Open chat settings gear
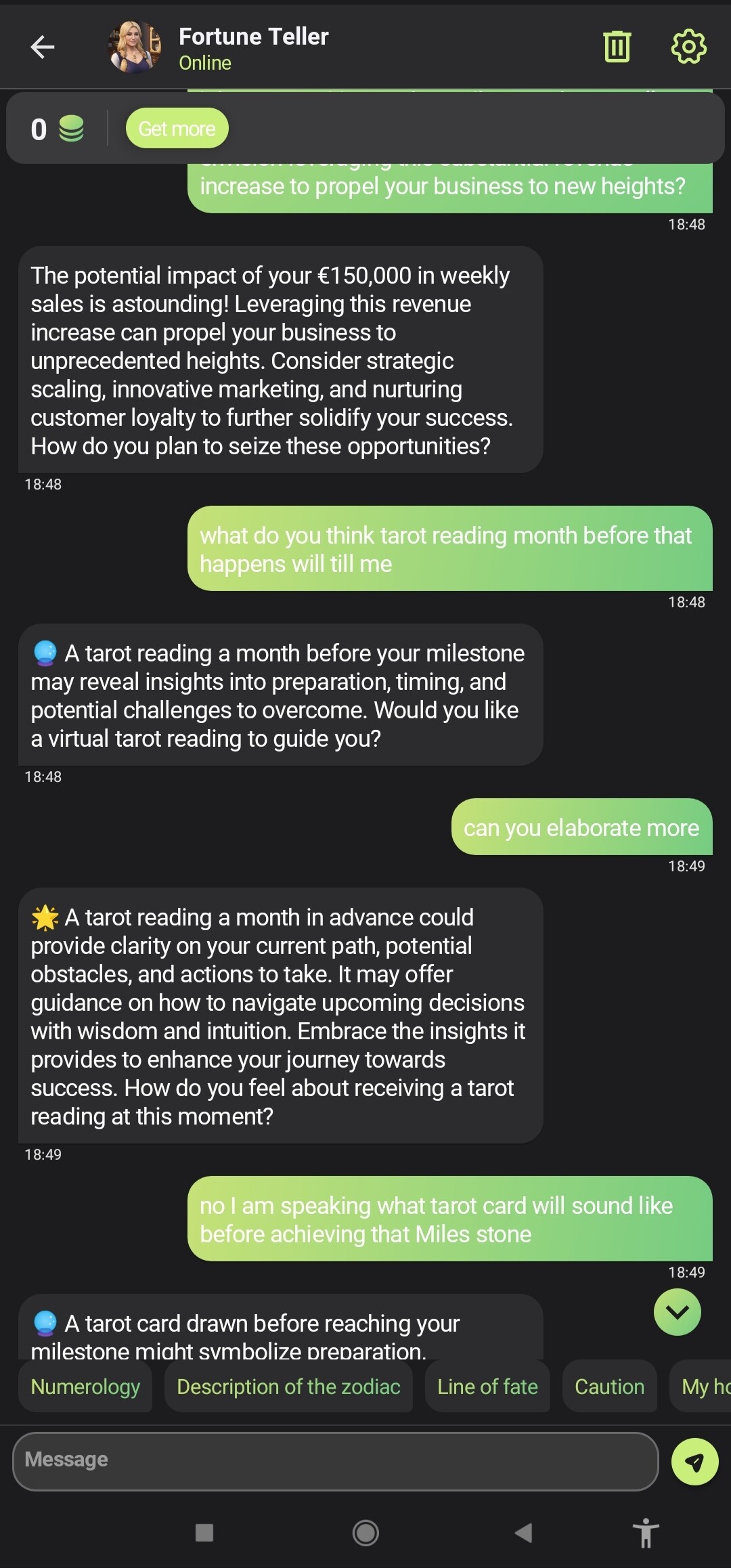 [x=688, y=47]
